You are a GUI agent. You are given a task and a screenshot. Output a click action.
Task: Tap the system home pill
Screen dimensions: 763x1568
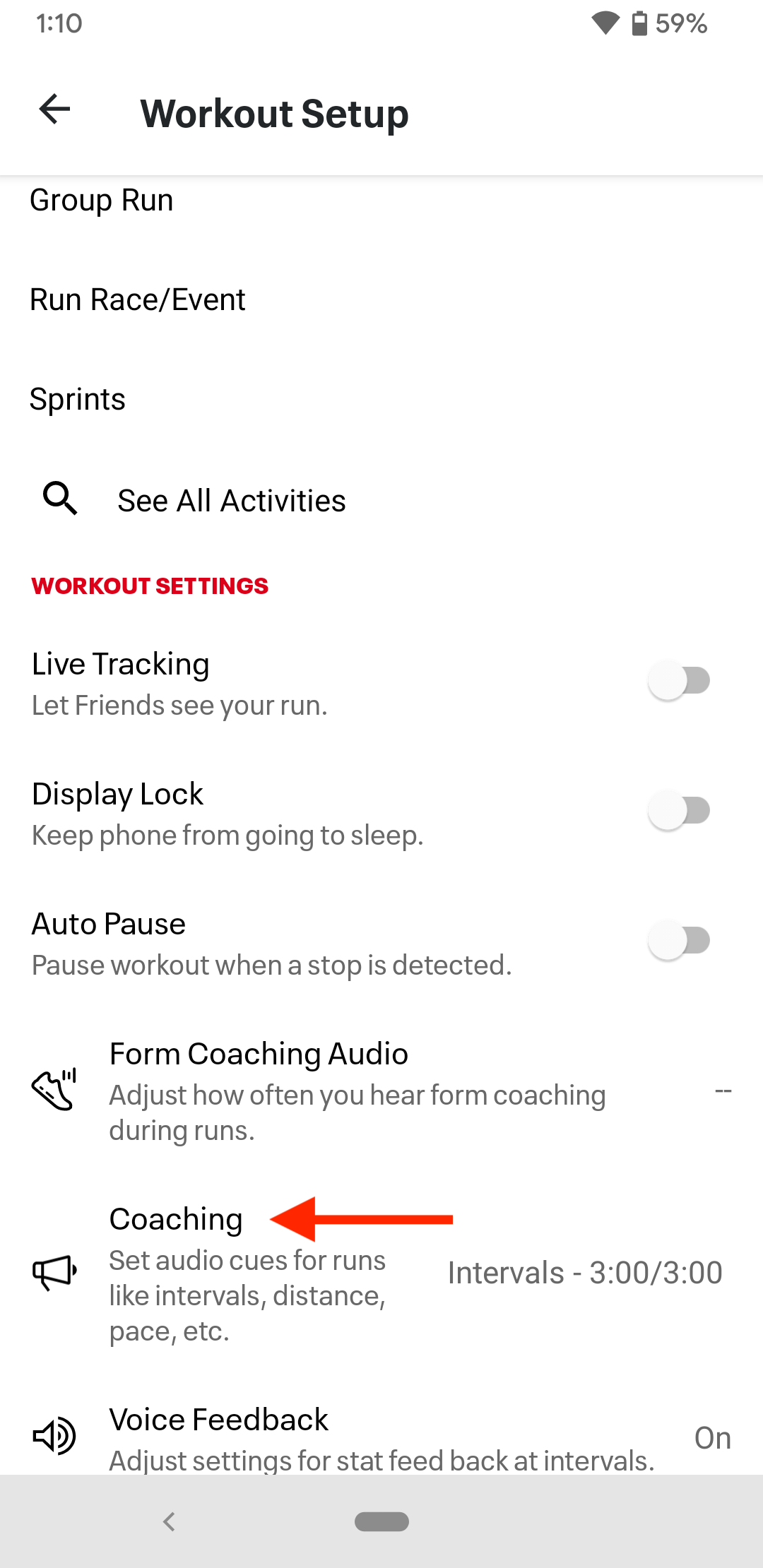click(x=381, y=1521)
